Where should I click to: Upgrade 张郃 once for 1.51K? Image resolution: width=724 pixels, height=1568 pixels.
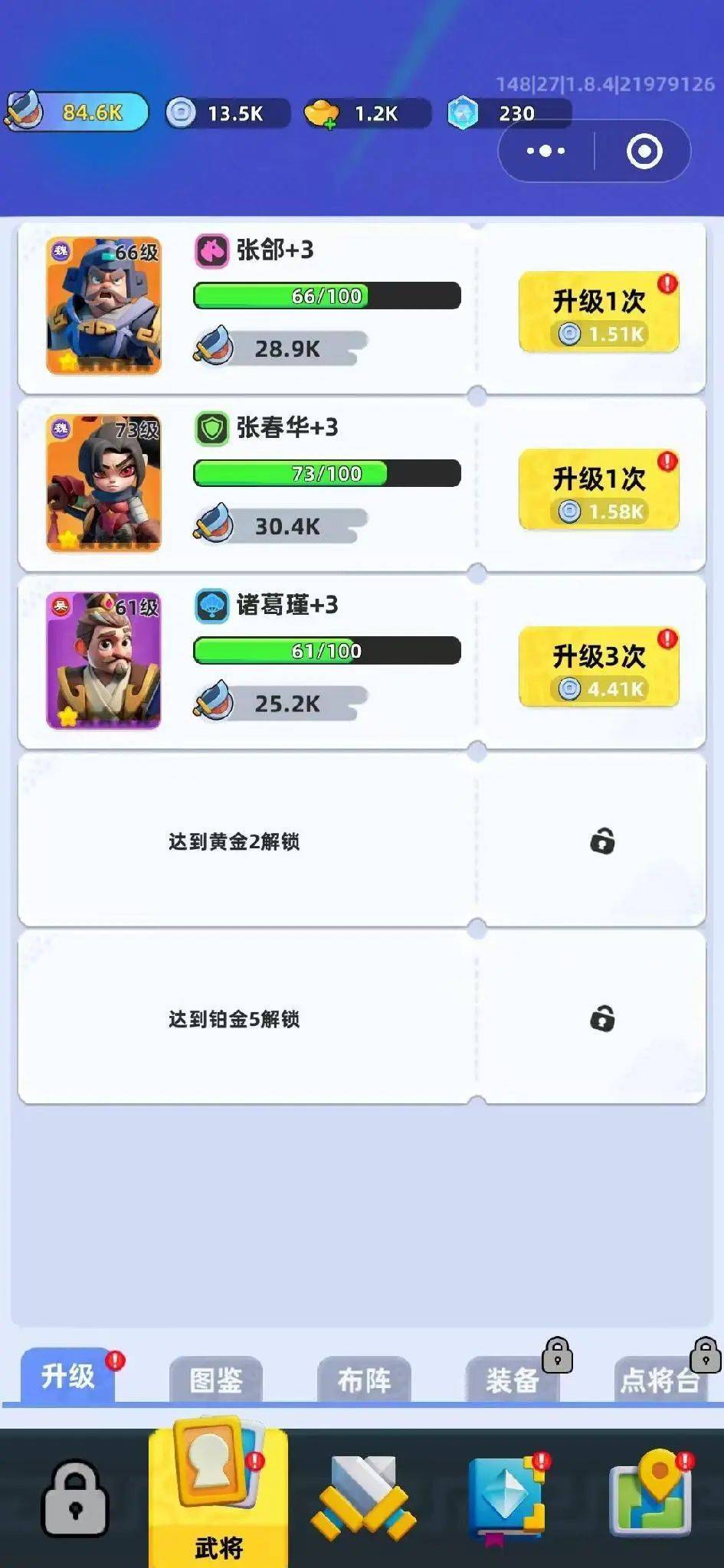(598, 313)
